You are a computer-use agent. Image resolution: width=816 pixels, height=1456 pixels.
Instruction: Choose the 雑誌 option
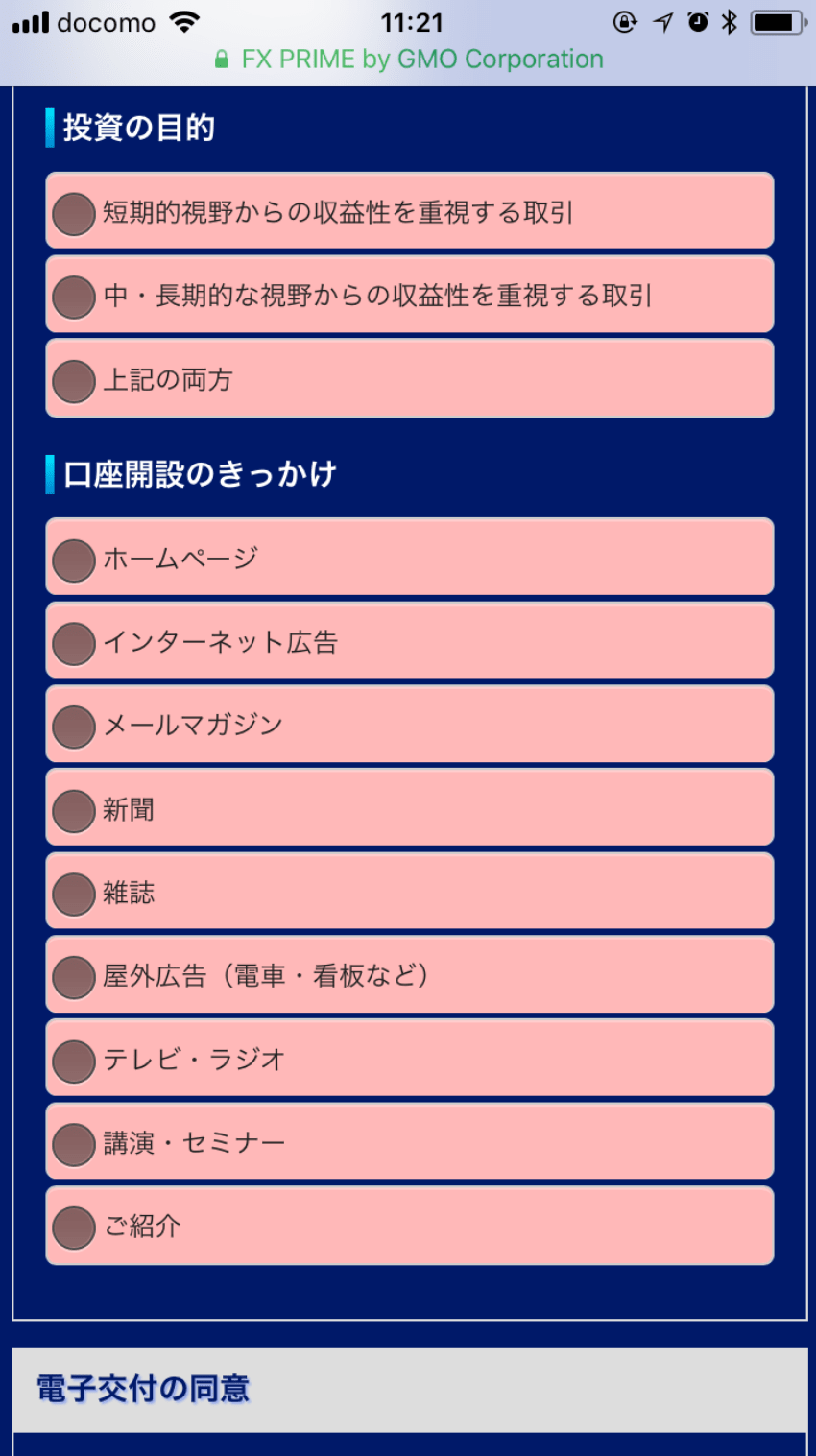point(410,891)
